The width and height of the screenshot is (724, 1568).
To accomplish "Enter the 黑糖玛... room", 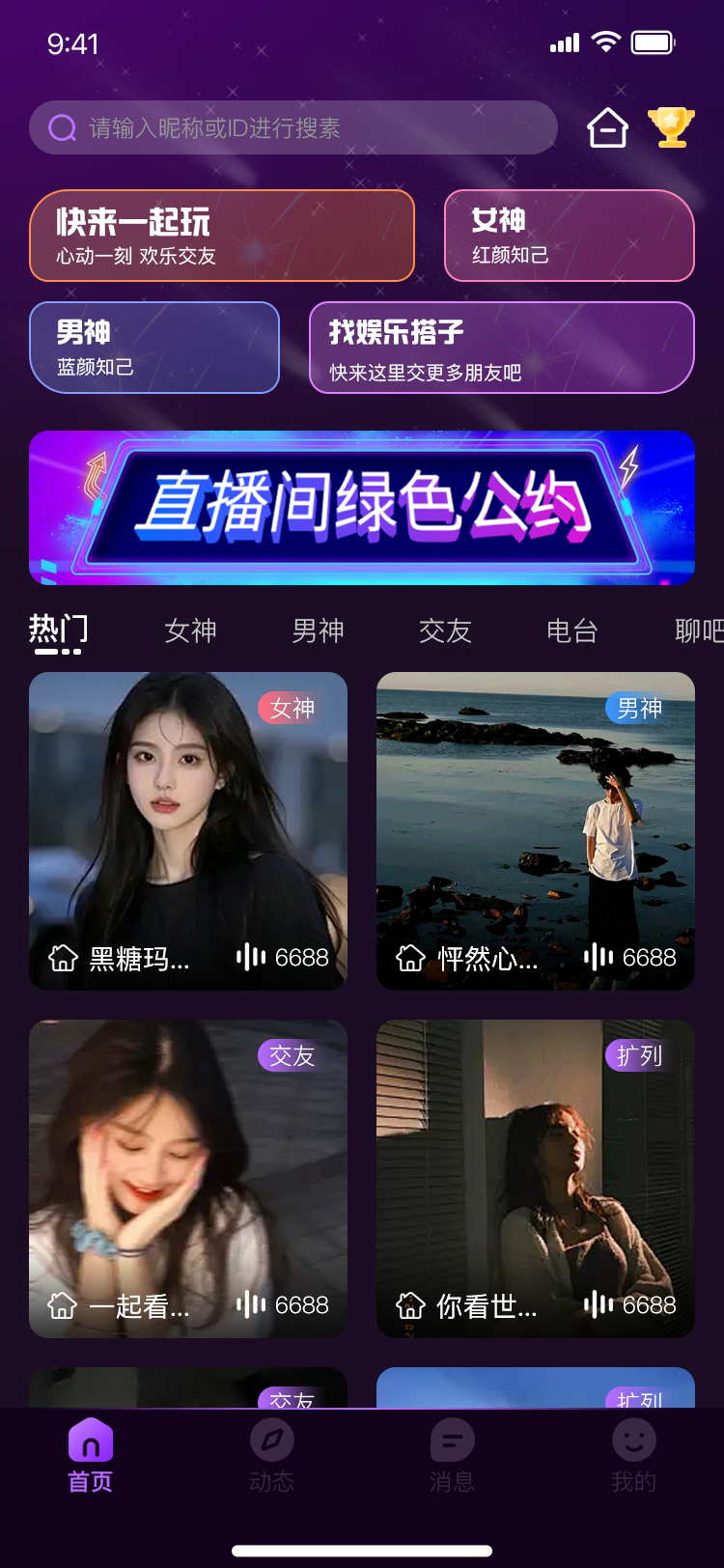I will pos(188,830).
